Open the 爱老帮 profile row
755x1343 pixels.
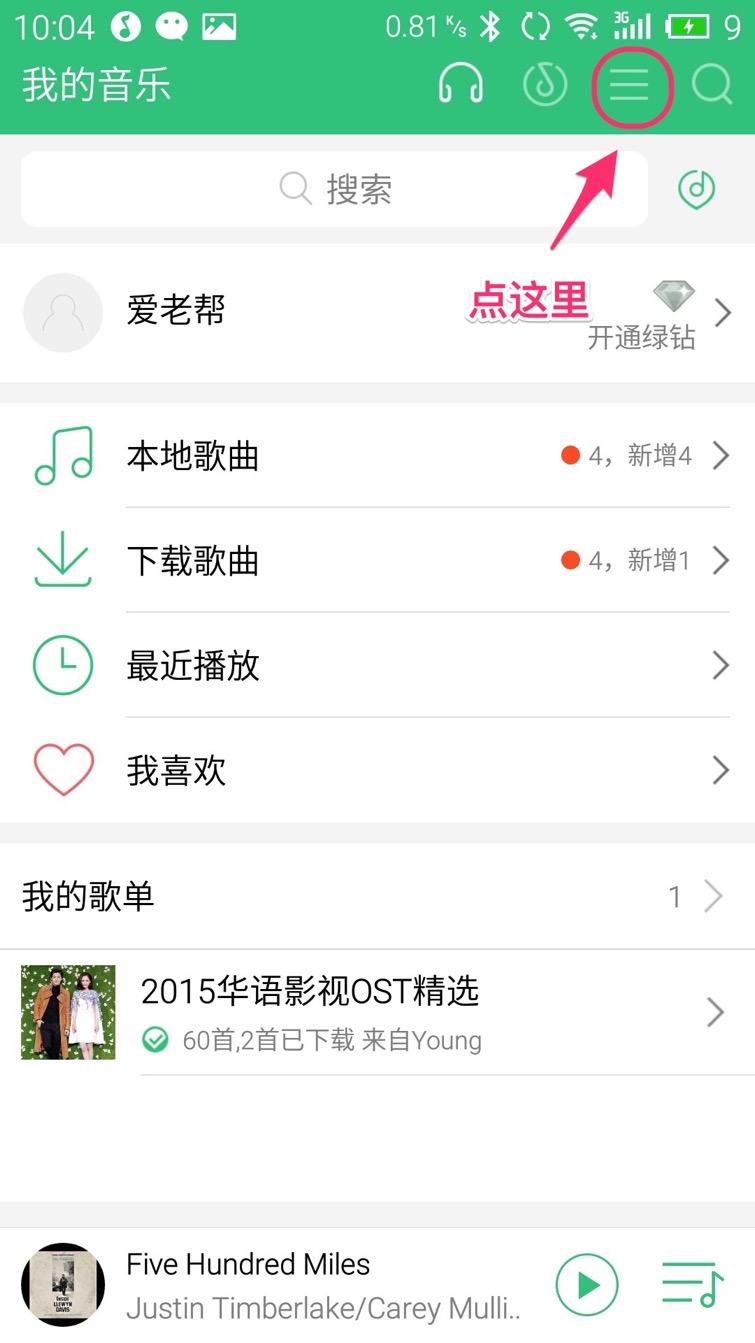[x=377, y=313]
